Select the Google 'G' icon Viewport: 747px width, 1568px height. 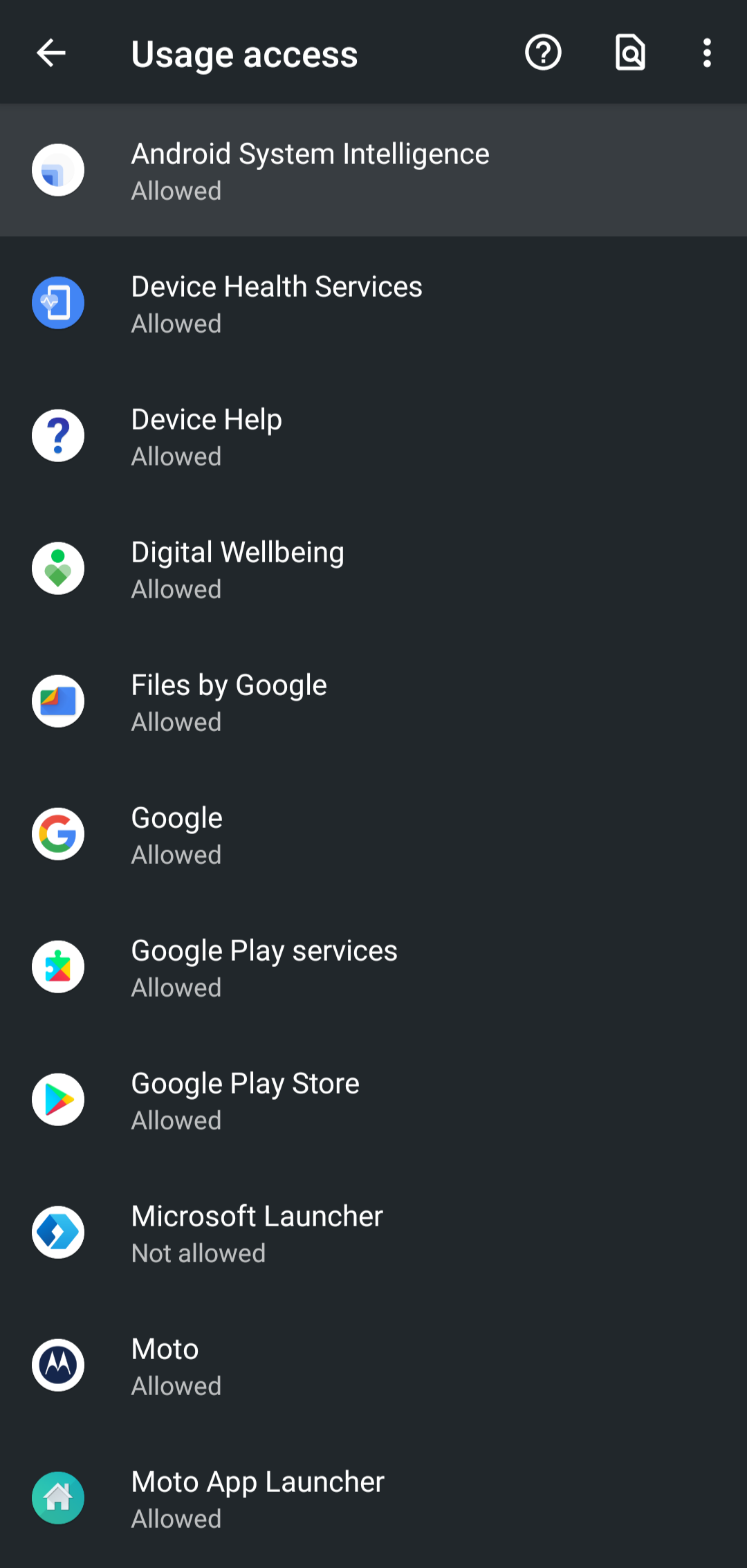click(58, 833)
